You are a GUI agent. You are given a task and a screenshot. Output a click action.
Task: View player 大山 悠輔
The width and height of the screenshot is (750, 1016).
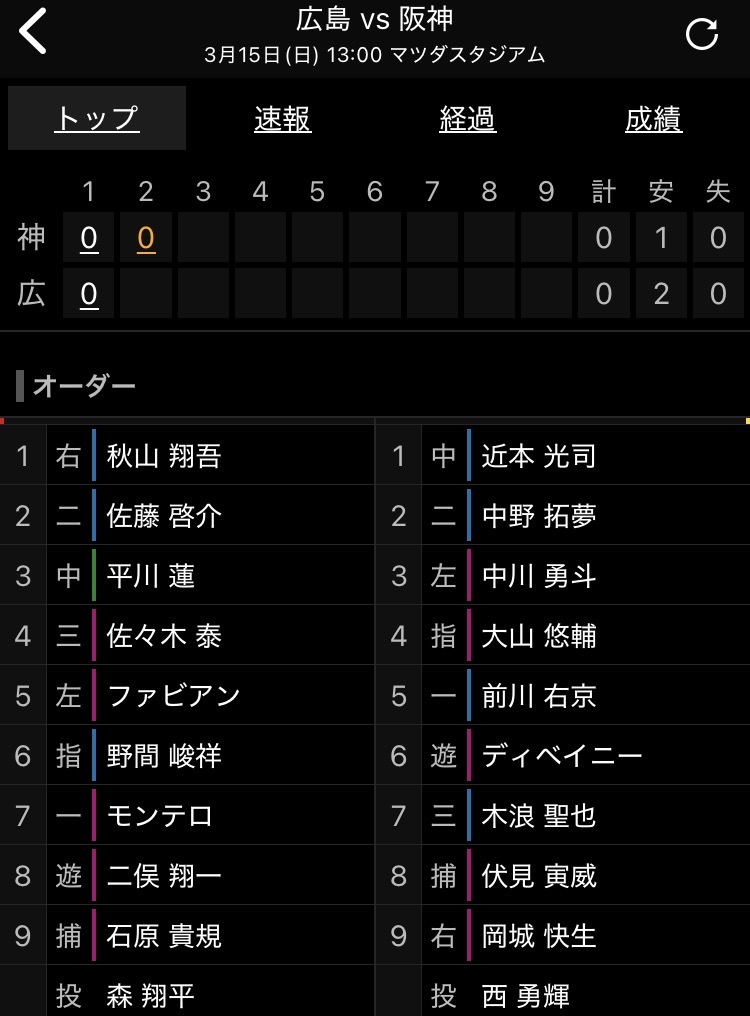click(538, 636)
